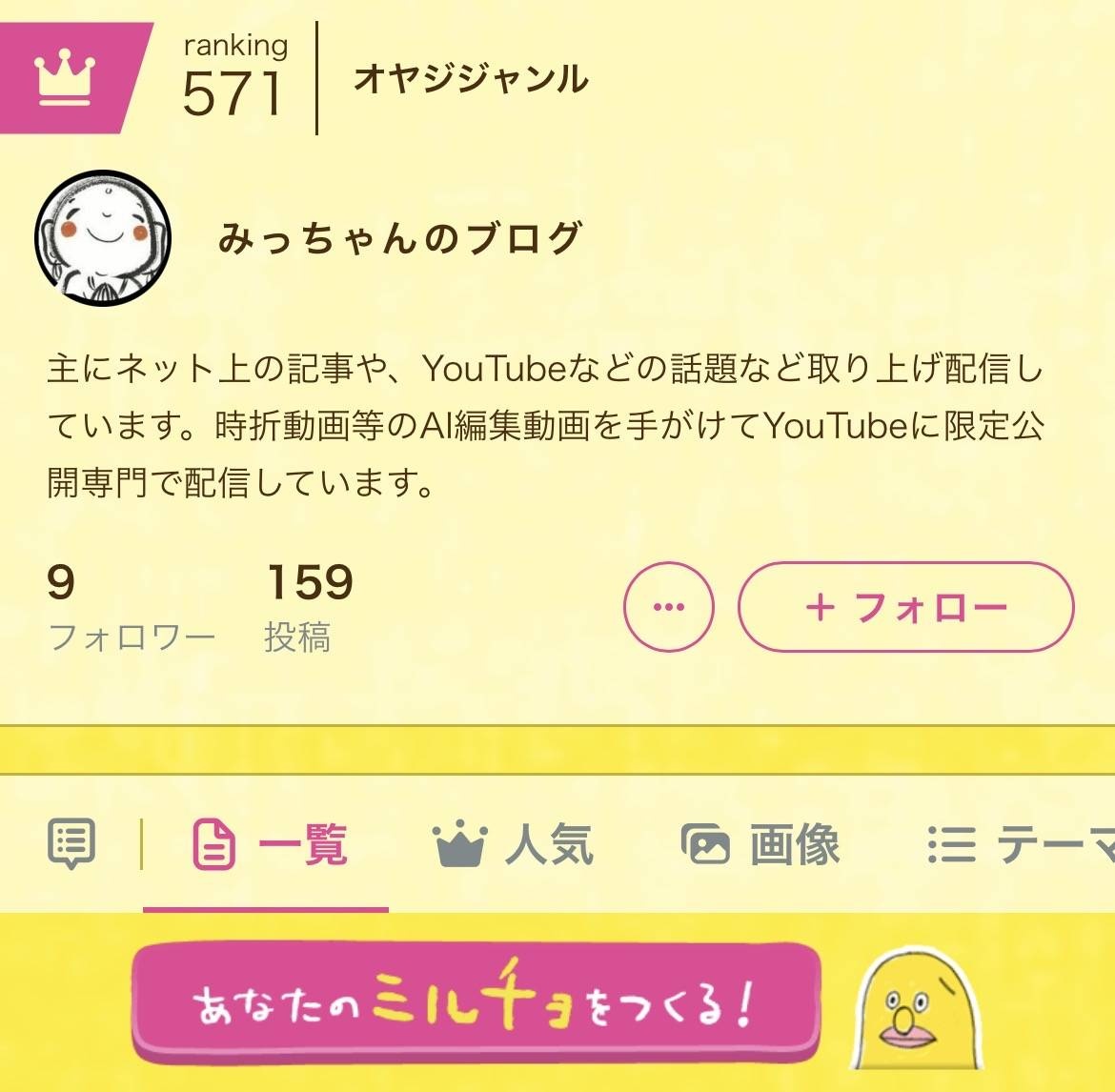The image size is (1115, 1092).
Task: Open the three-dot more options button
Action: 668,607
